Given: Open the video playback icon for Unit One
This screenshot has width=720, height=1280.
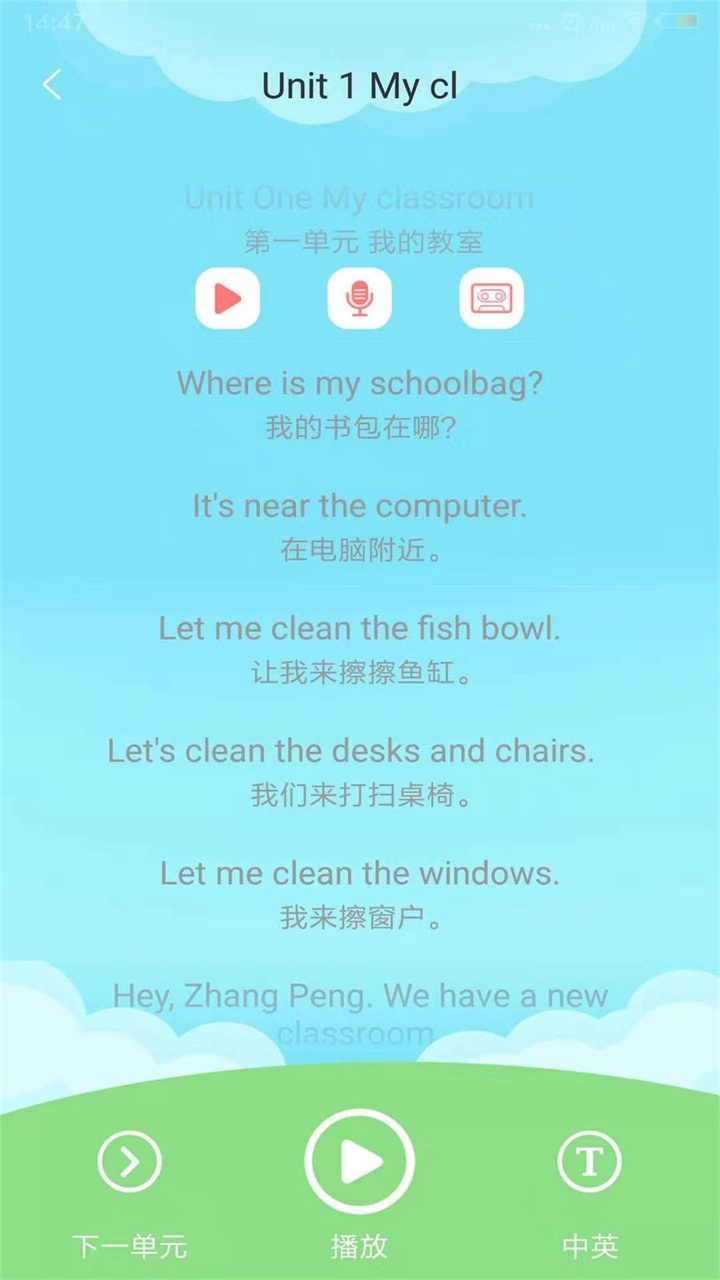Looking at the screenshot, I should pyautogui.click(x=227, y=298).
